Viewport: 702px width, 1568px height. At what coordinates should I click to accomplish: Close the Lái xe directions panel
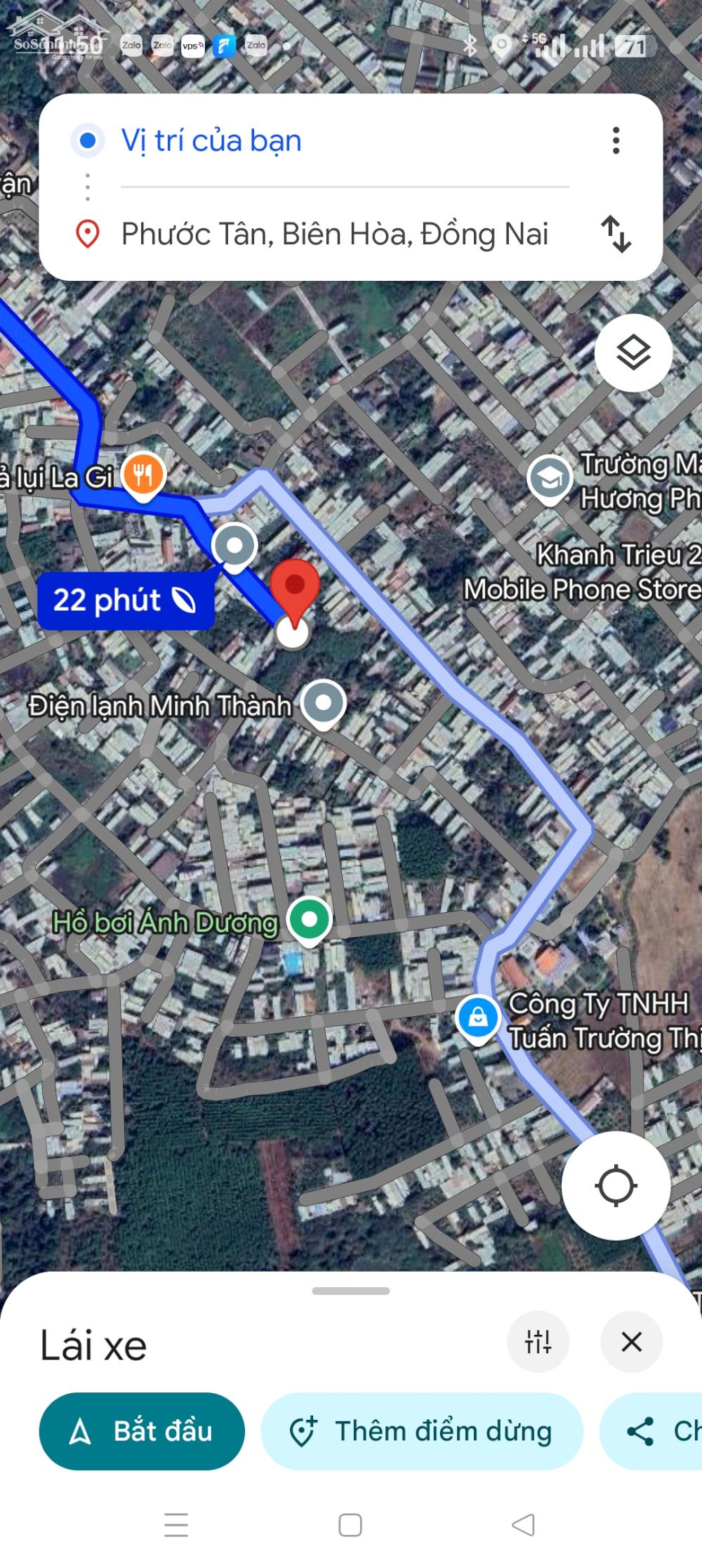631,1342
